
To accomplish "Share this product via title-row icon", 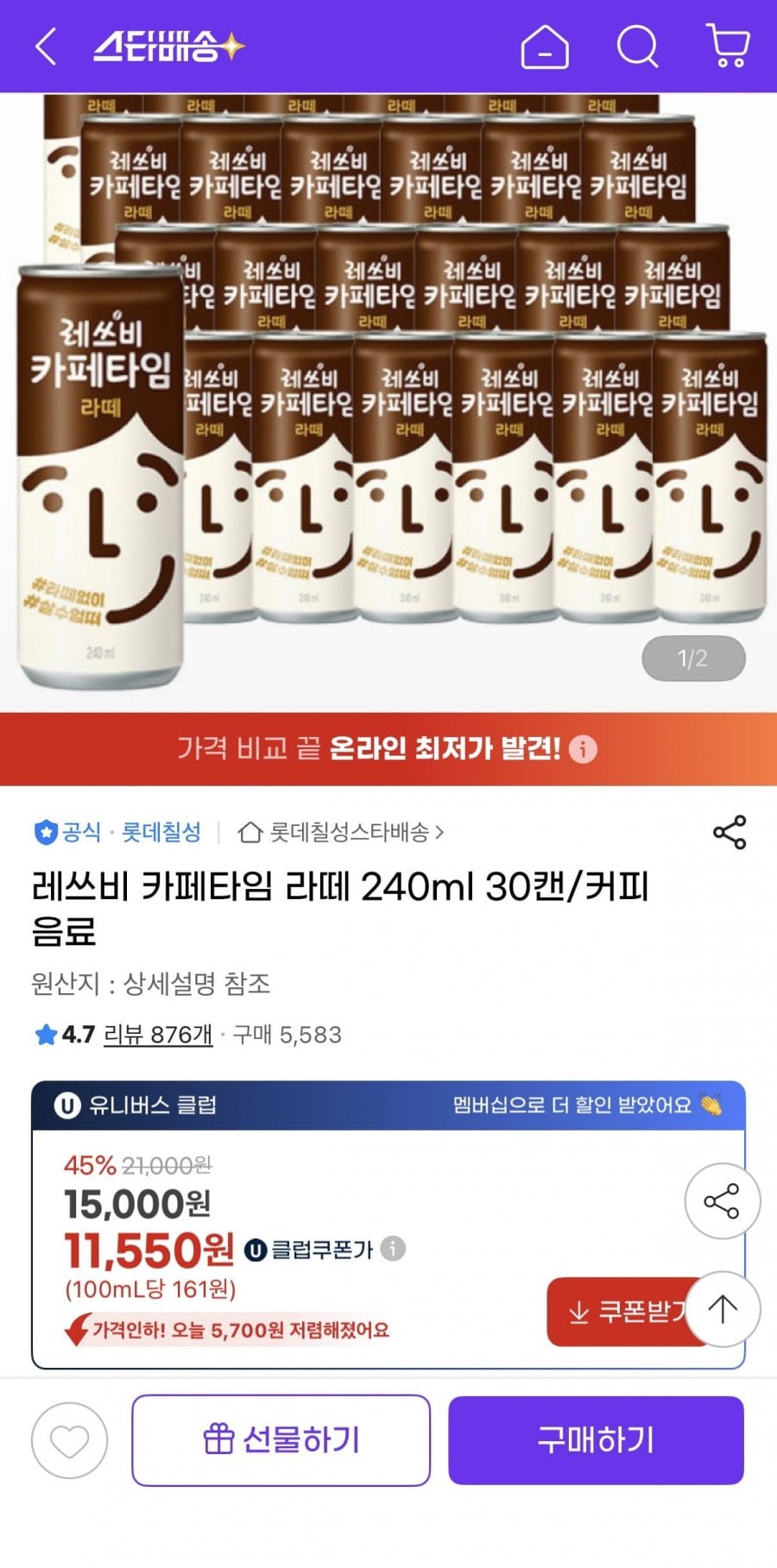I will (729, 832).
